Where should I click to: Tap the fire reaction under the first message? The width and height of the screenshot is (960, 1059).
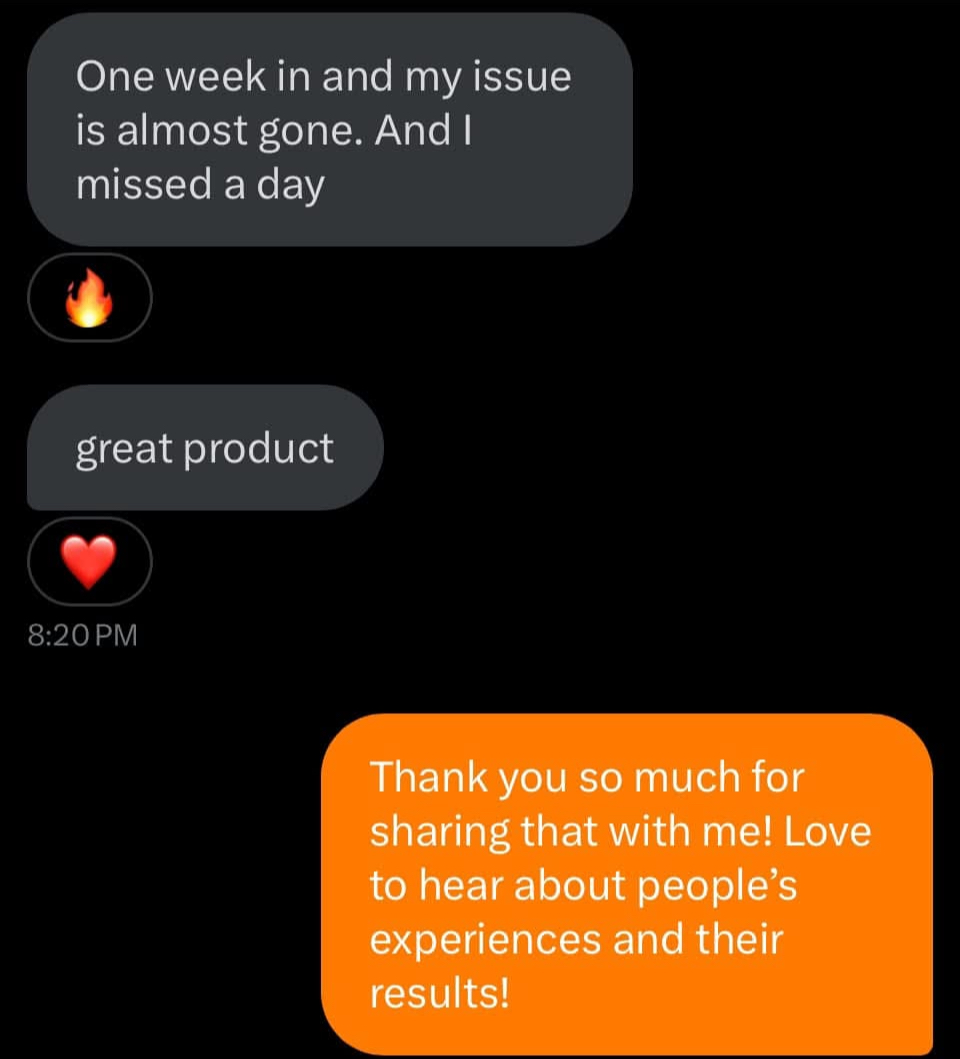pos(89,298)
